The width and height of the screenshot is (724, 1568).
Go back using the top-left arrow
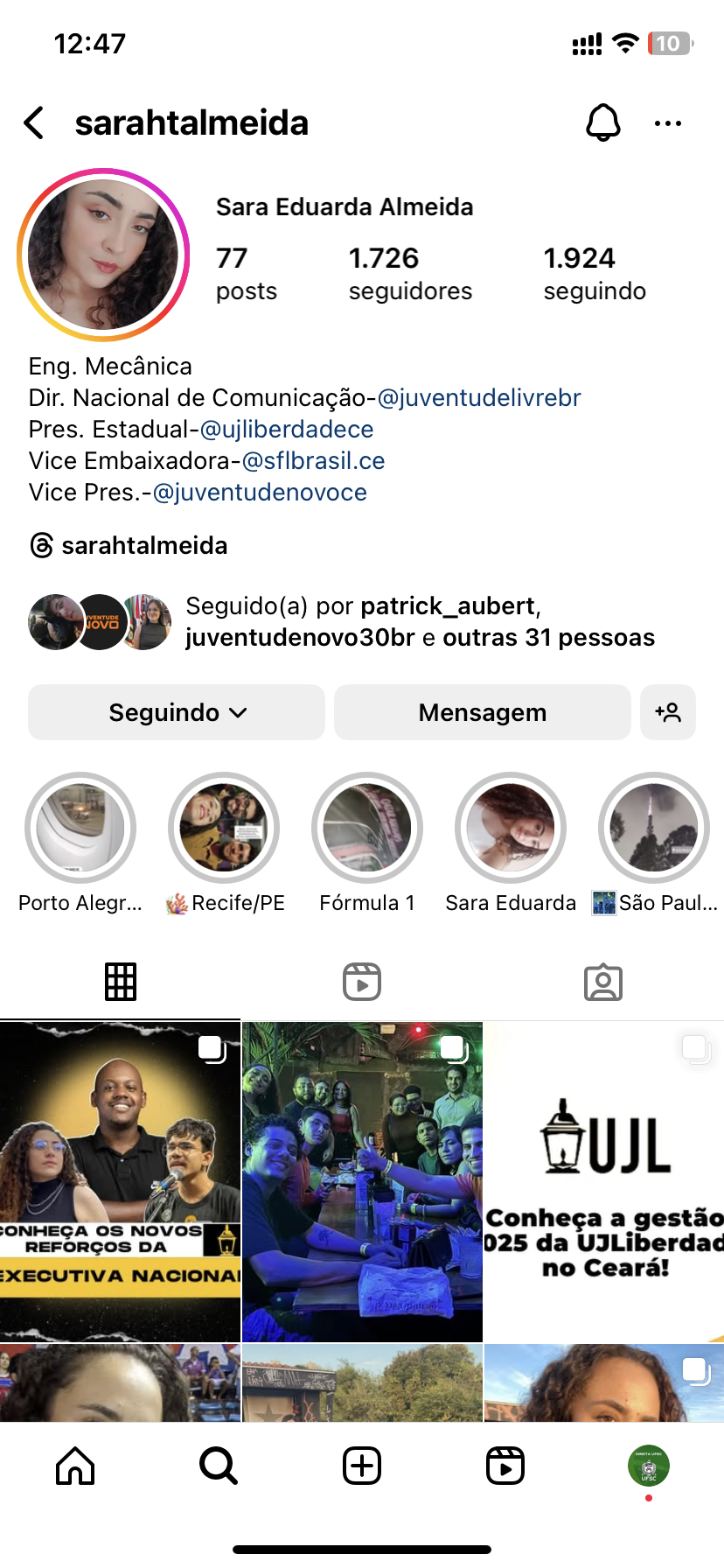pos(35,123)
